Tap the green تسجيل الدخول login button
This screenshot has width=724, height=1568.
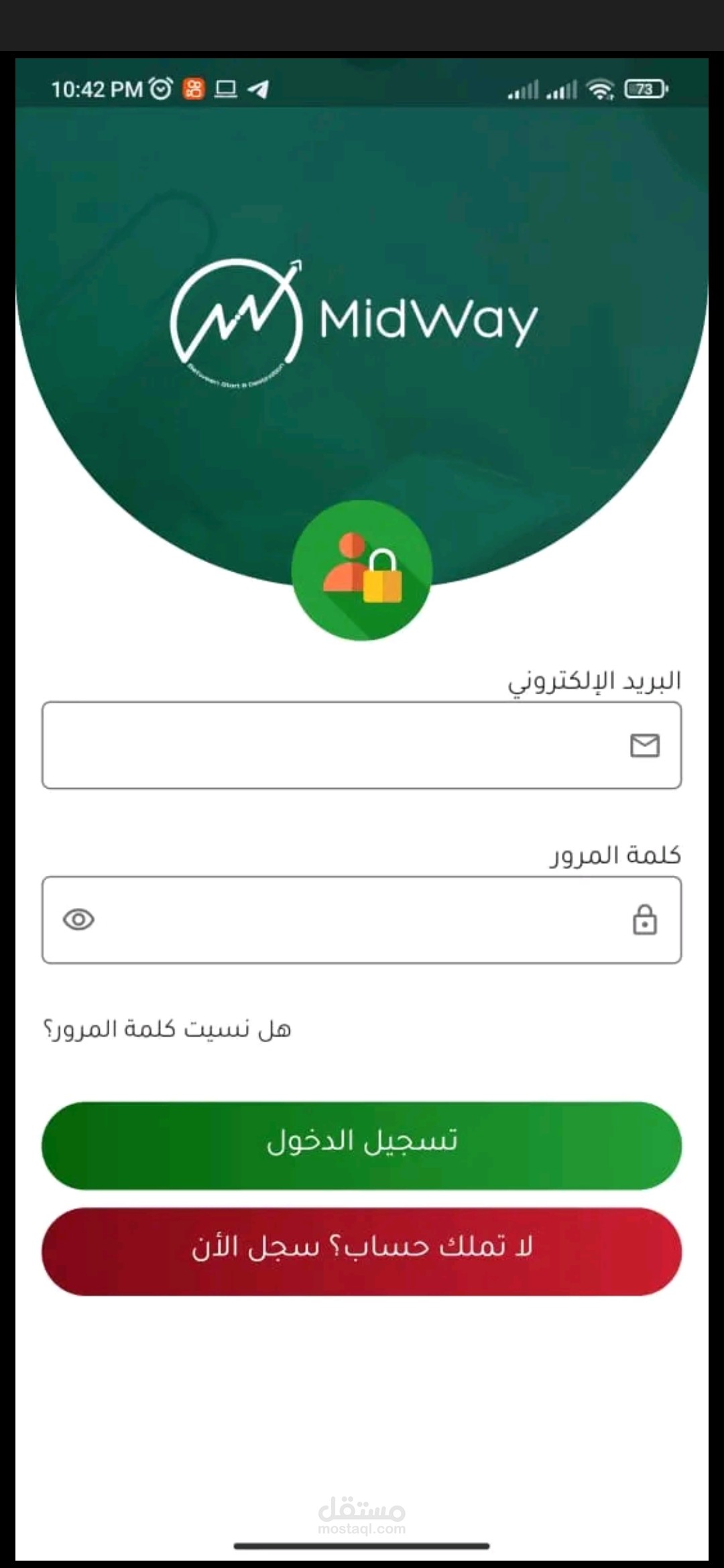tap(361, 1146)
